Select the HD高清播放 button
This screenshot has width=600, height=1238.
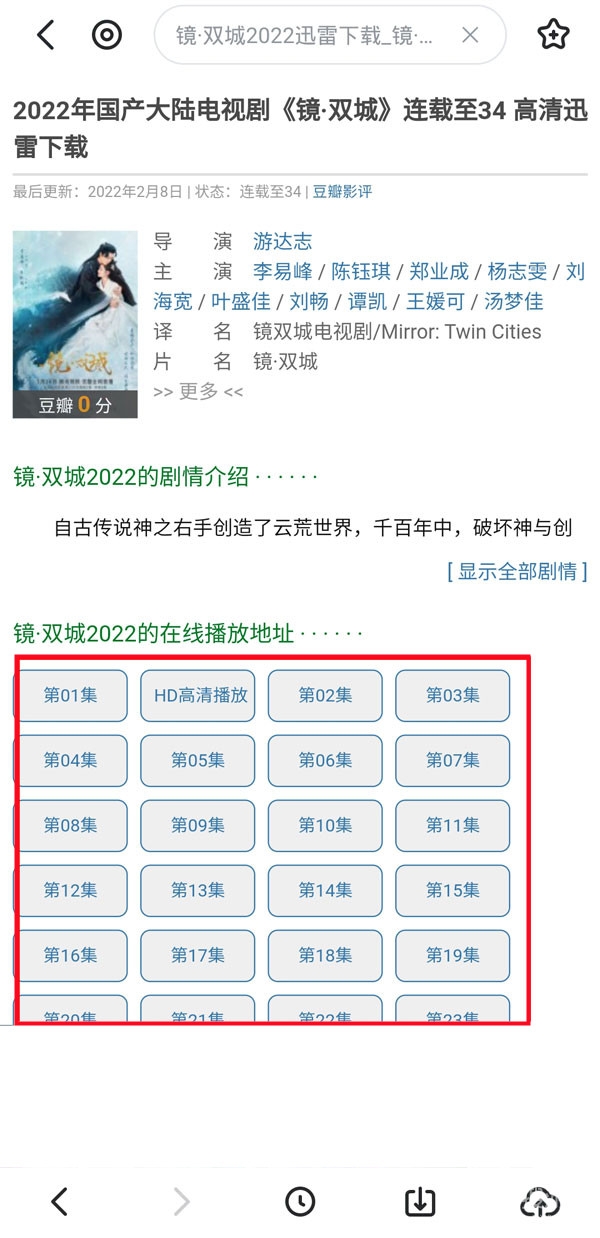point(198,695)
